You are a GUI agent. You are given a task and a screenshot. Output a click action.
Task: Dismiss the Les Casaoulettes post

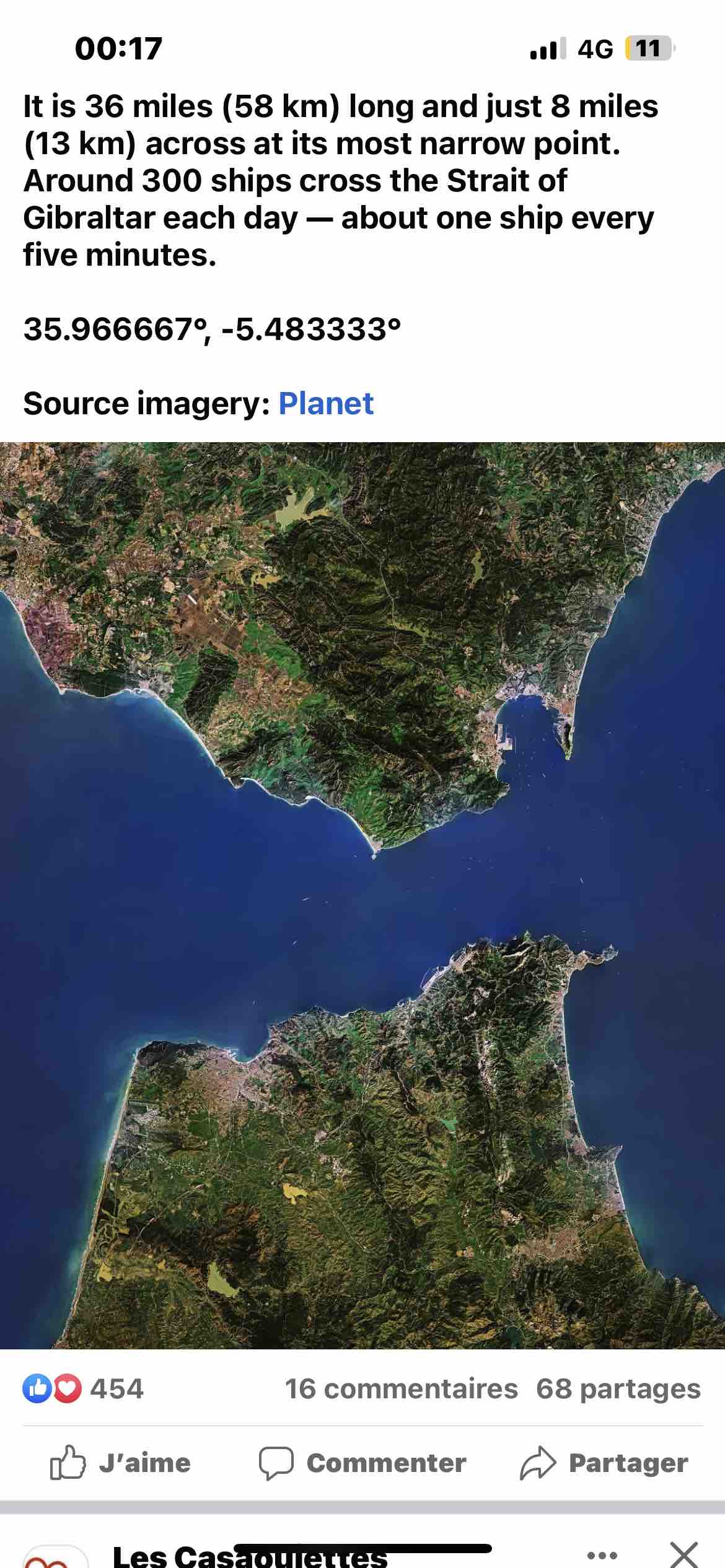(684, 1555)
